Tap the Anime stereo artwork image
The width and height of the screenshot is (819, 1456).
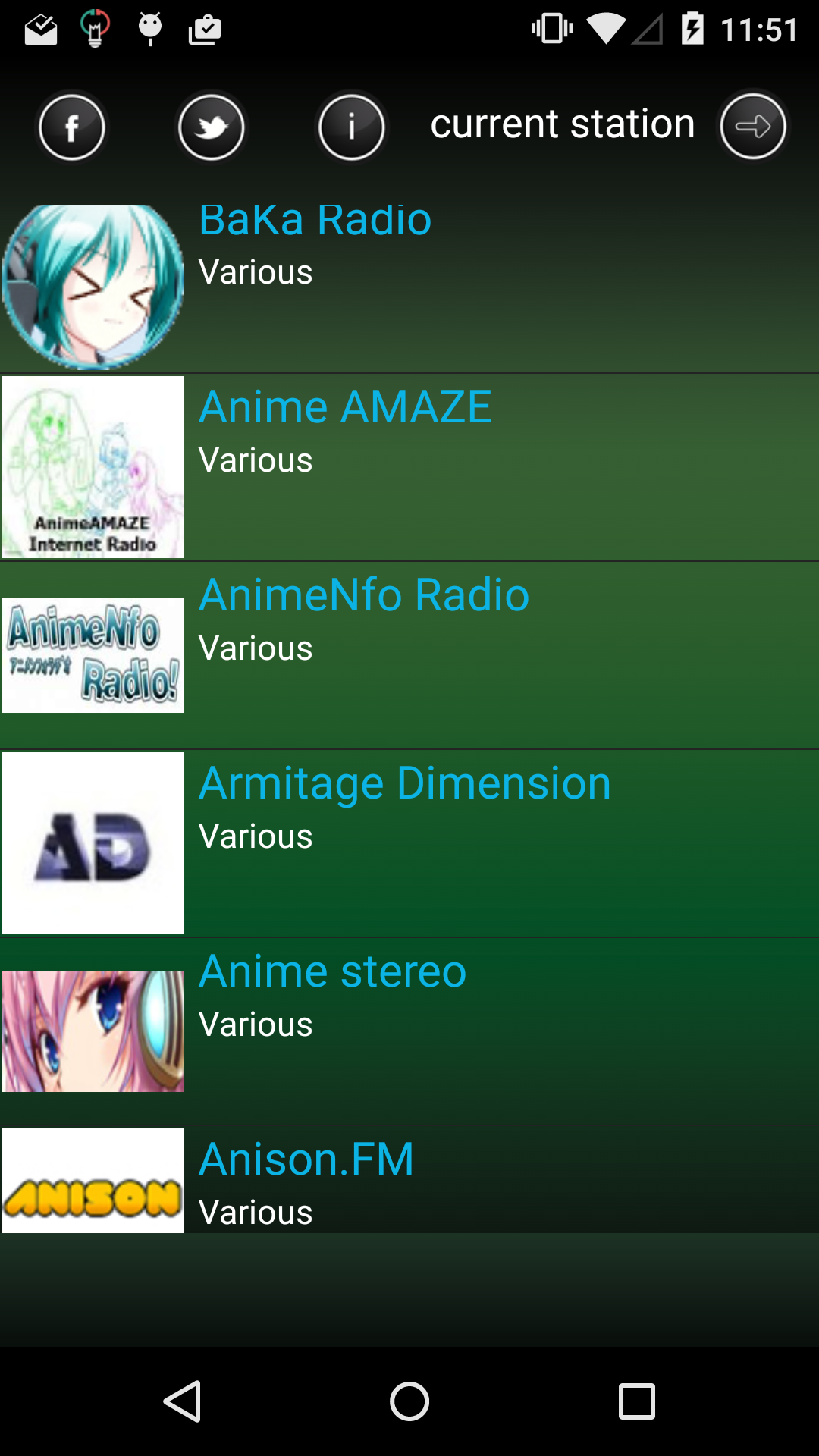point(93,1030)
